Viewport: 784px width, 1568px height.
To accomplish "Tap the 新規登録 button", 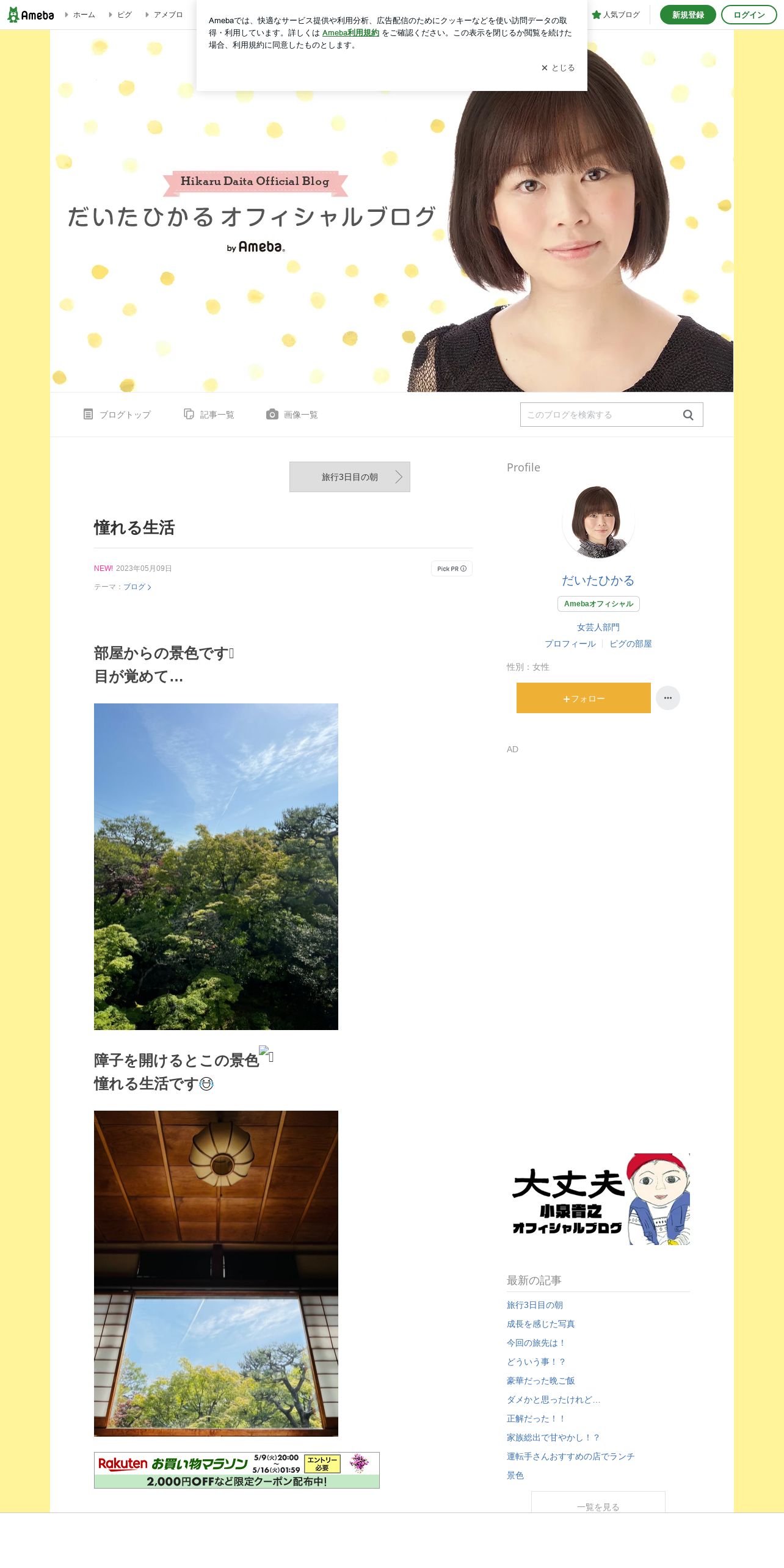I will (x=688, y=15).
